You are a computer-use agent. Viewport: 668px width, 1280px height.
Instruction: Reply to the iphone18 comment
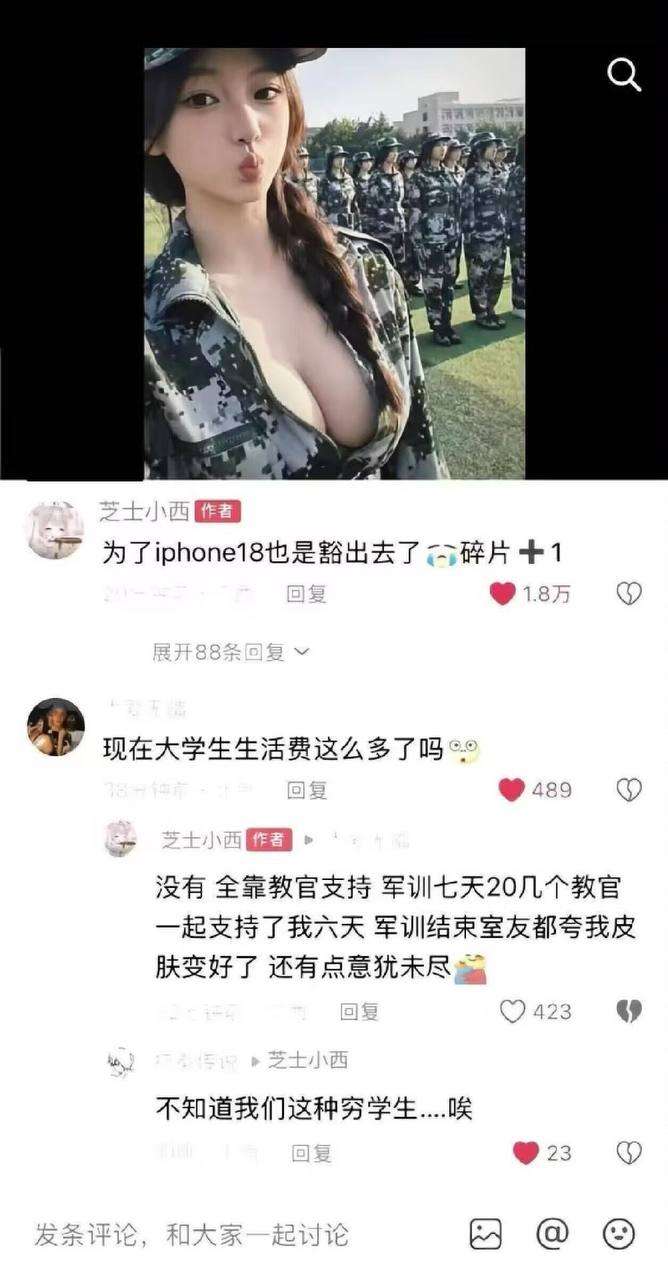[306, 594]
